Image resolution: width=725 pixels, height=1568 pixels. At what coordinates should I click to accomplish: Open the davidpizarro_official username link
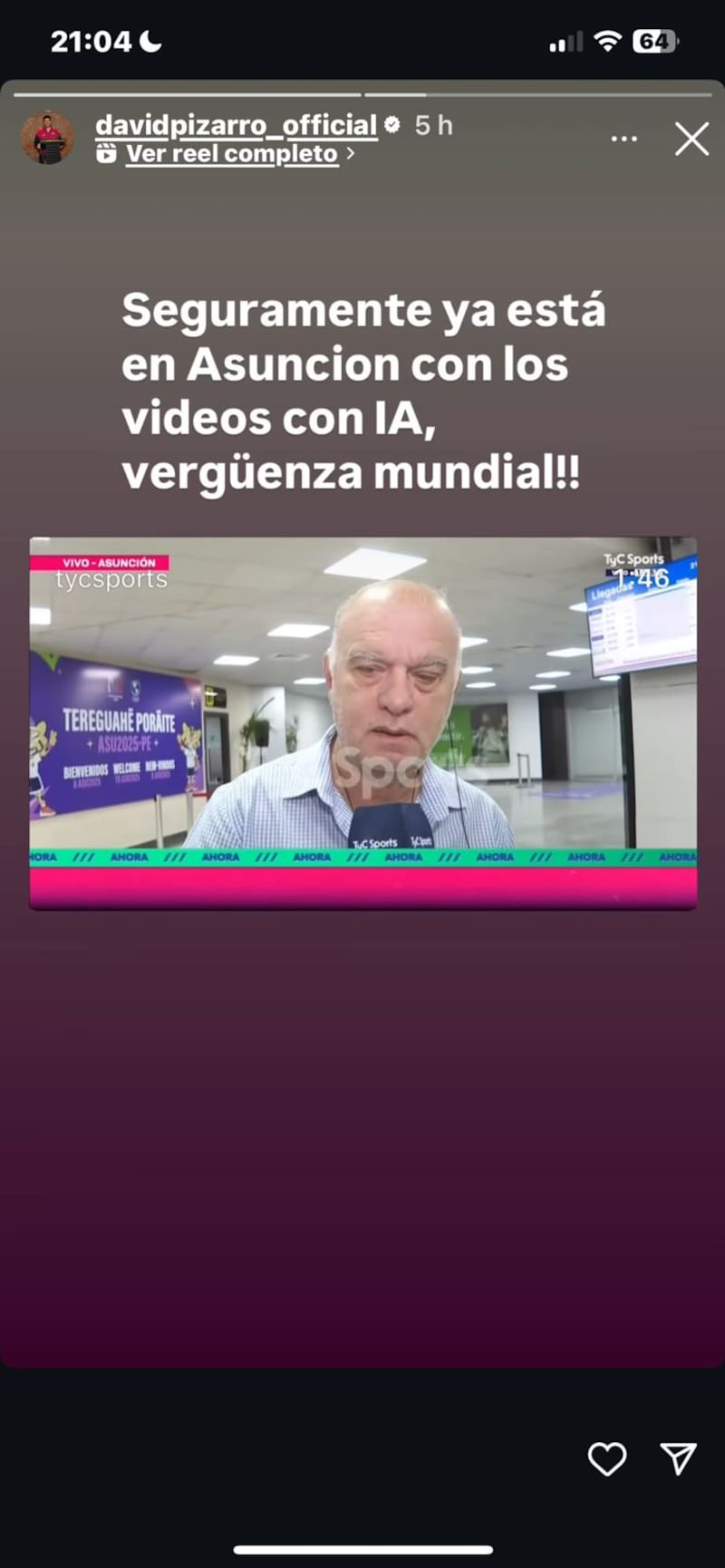237,125
